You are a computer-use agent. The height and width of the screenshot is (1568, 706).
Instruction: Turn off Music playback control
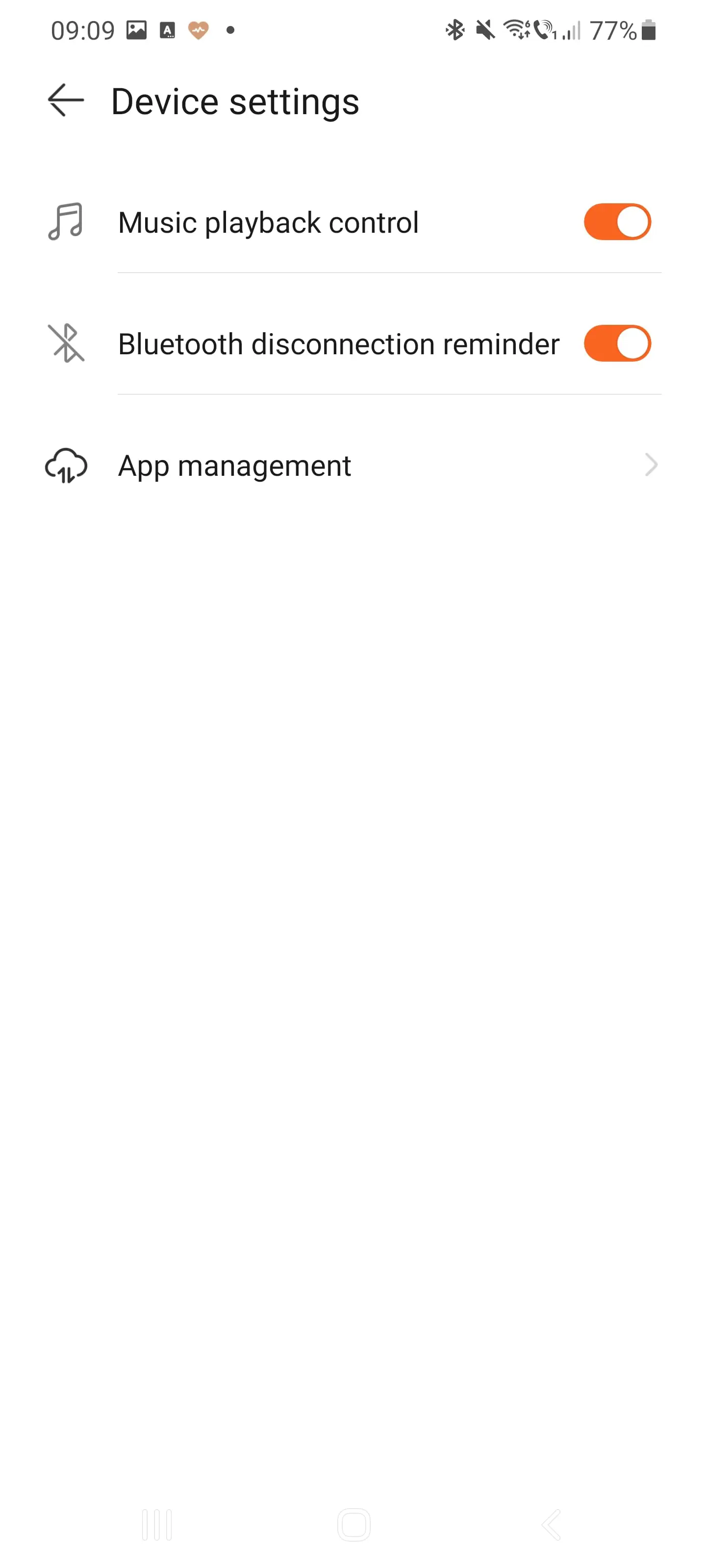point(616,222)
